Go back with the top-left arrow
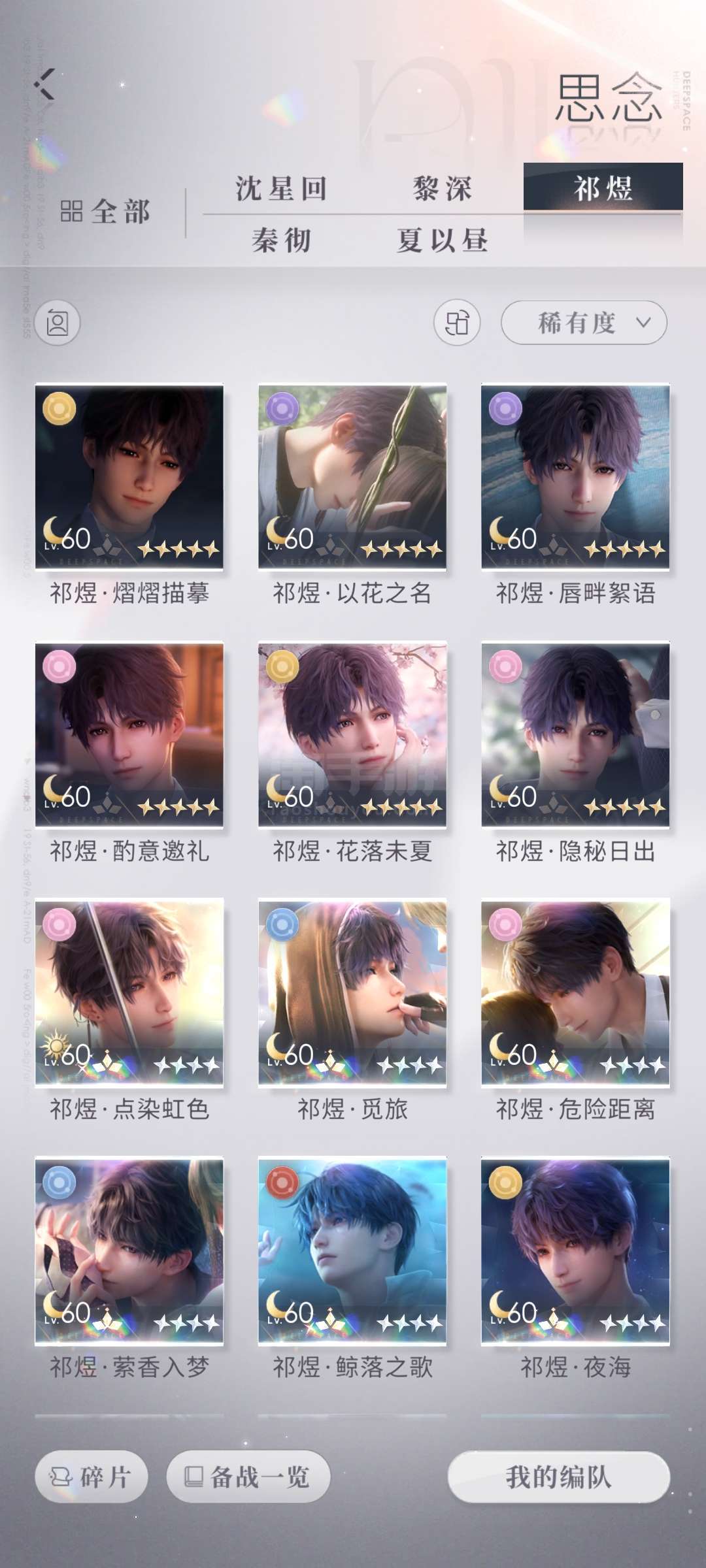706x1568 pixels. point(44,84)
